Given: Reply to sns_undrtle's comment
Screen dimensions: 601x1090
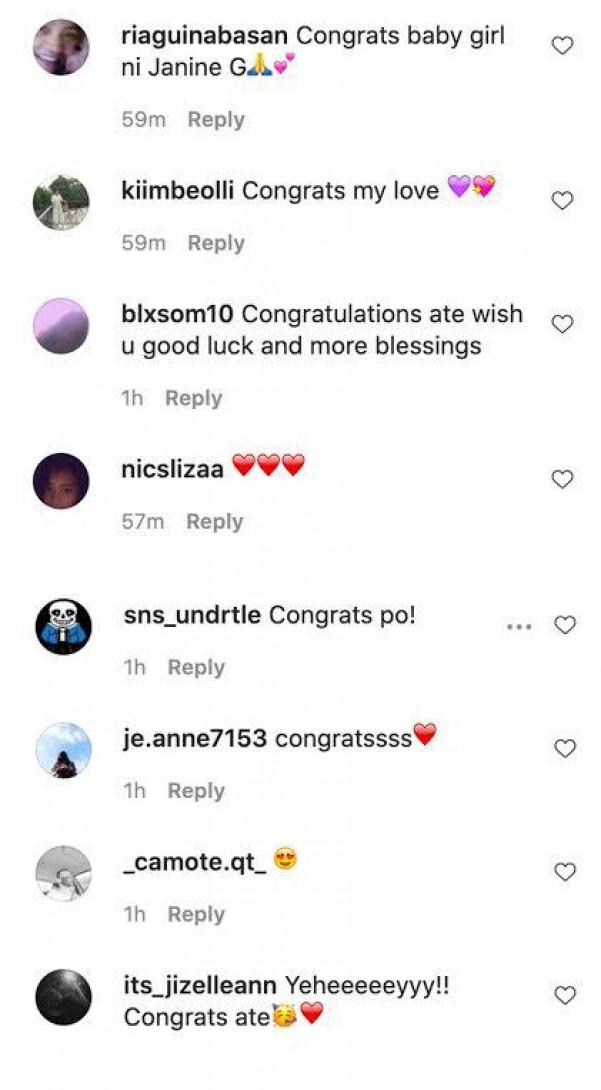Looking at the screenshot, I should [x=195, y=667].
